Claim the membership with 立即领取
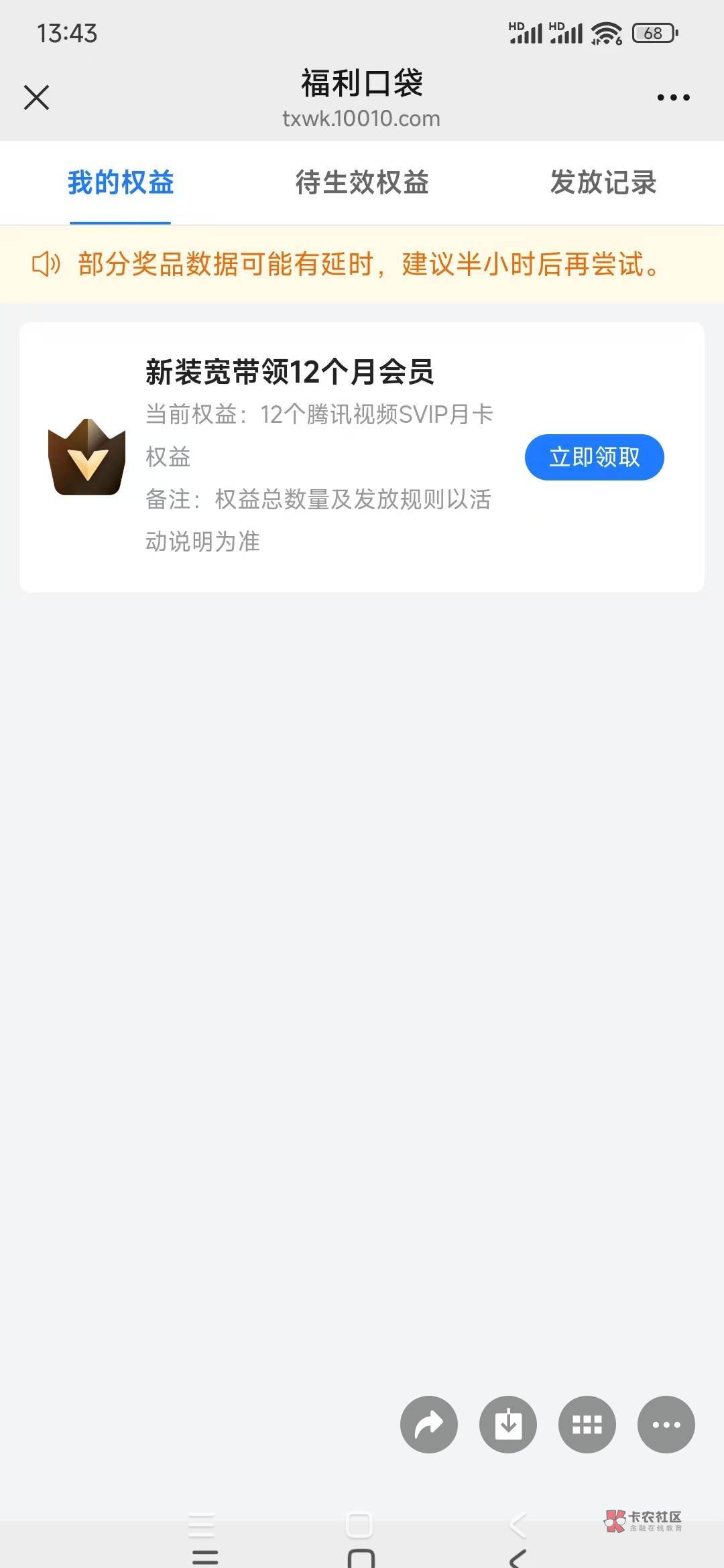Image resolution: width=724 pixels, height=1568 pixels. point(594,458)
